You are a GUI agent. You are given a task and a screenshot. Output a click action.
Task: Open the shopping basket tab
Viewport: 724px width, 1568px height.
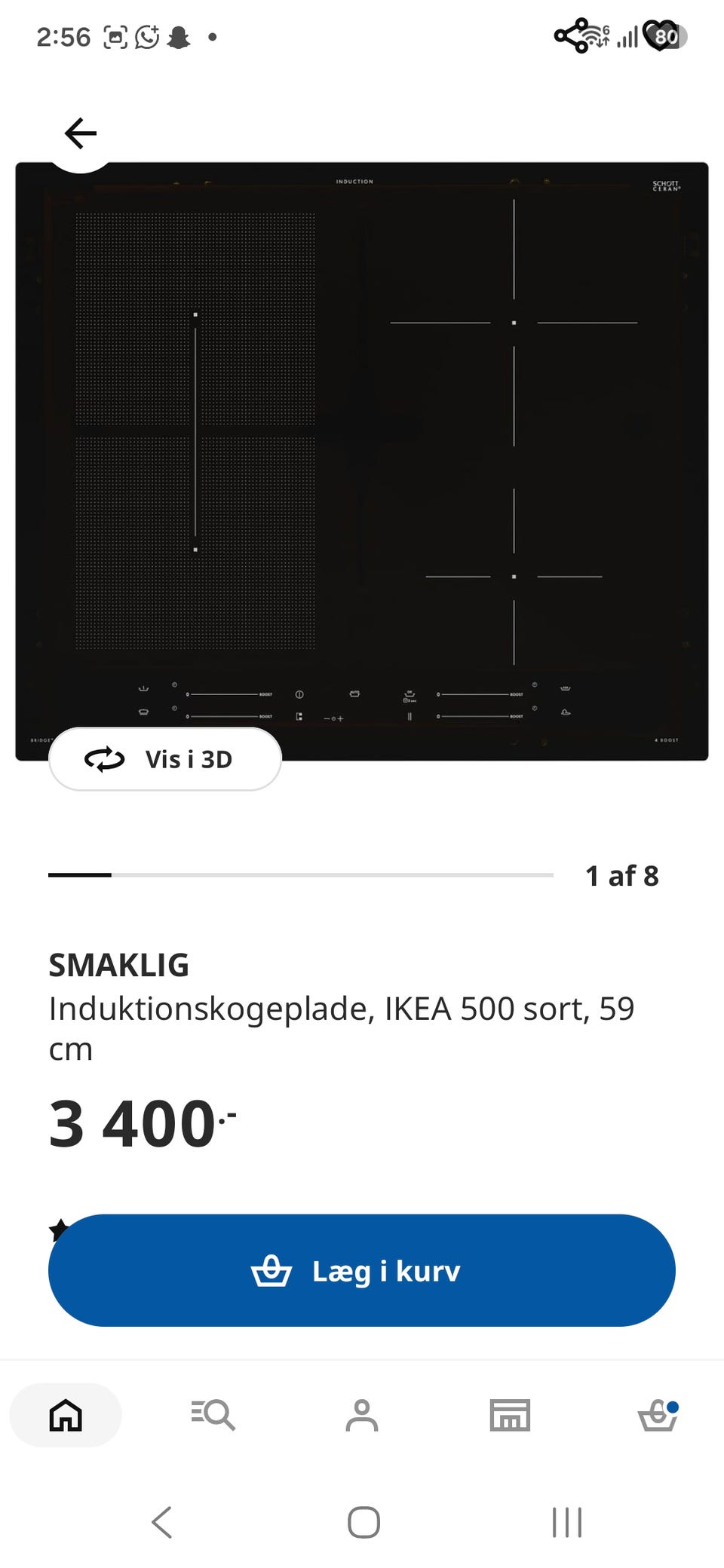click(658, 1415)
